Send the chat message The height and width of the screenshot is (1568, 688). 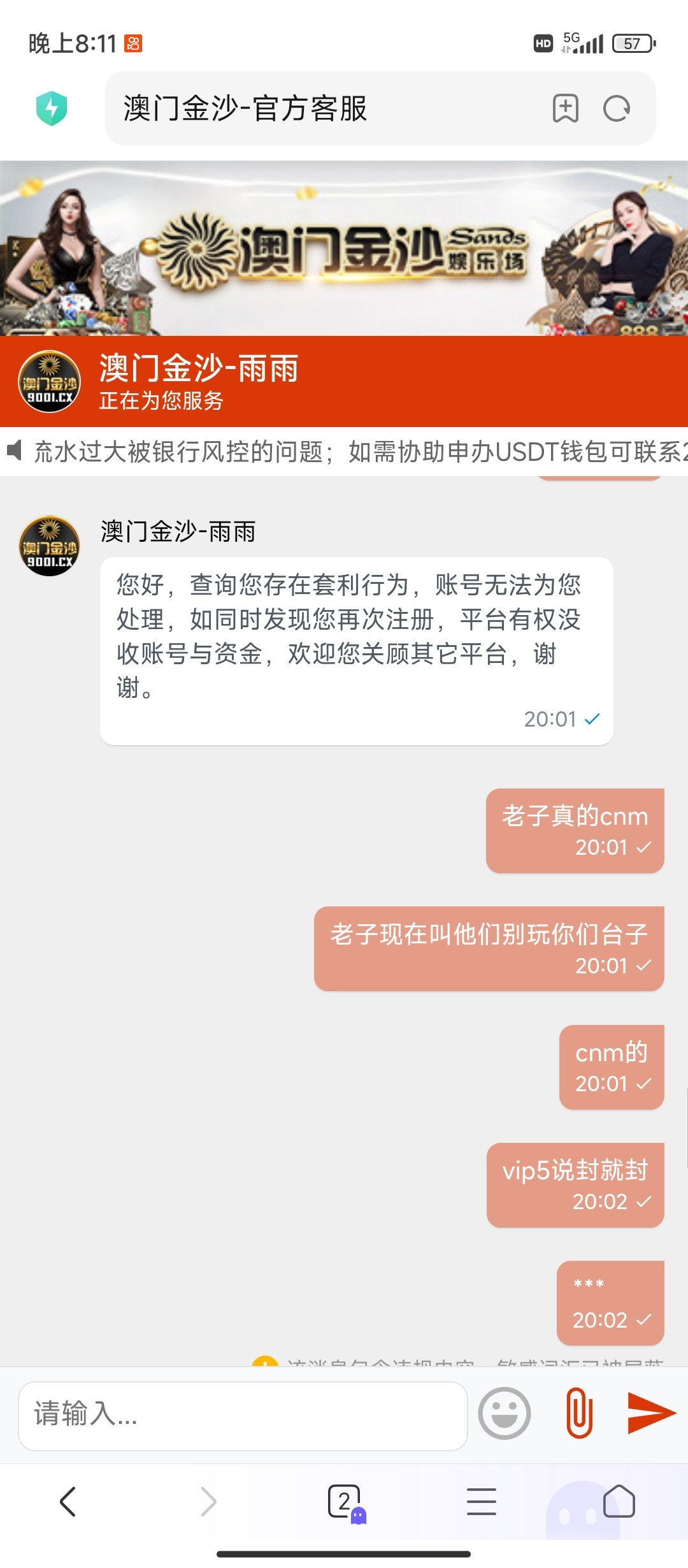tap(650, 1413)
